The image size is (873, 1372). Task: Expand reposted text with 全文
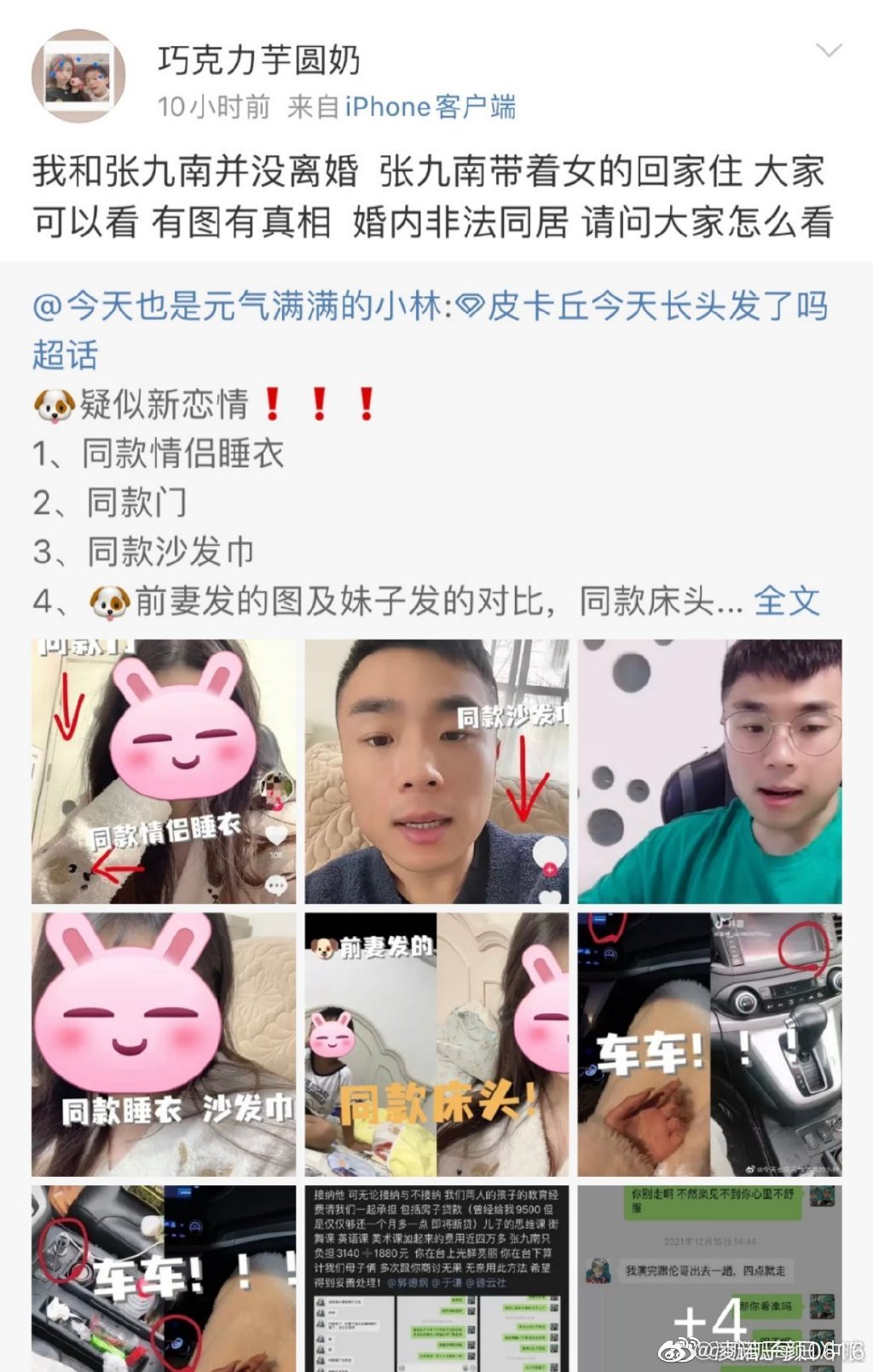[786, 601]
